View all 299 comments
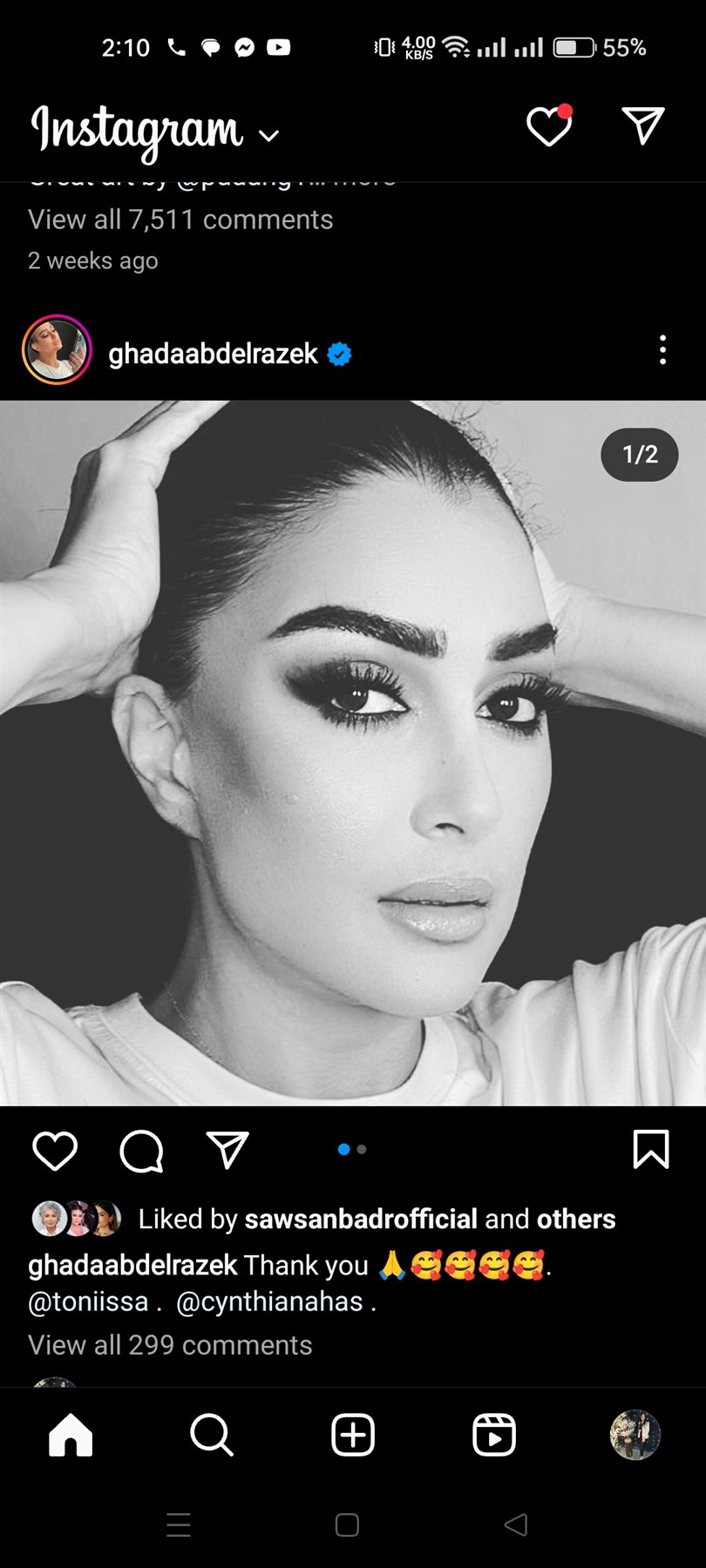This screenshot has height=1568, width=706. (170, 1345)
